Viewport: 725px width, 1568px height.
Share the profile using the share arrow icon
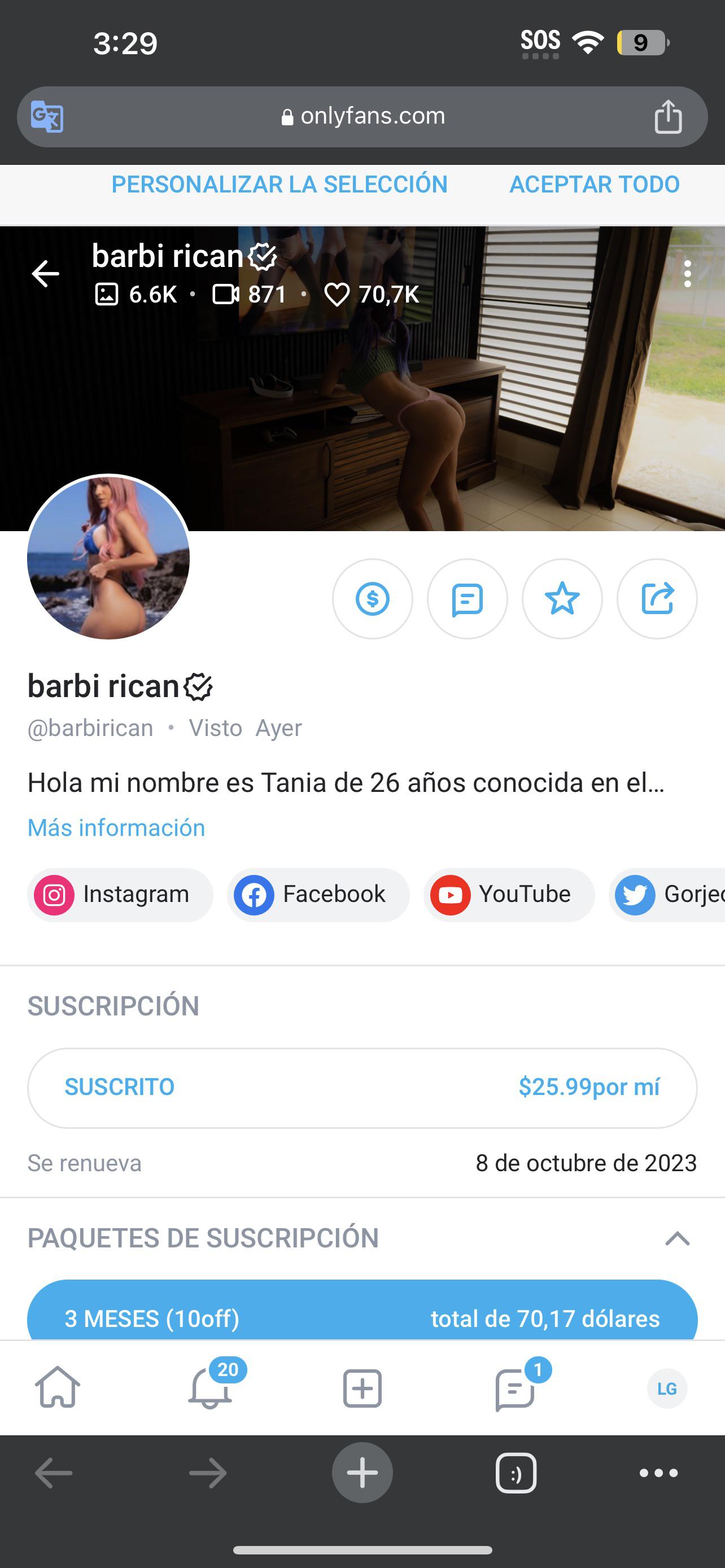pos(656,599)
